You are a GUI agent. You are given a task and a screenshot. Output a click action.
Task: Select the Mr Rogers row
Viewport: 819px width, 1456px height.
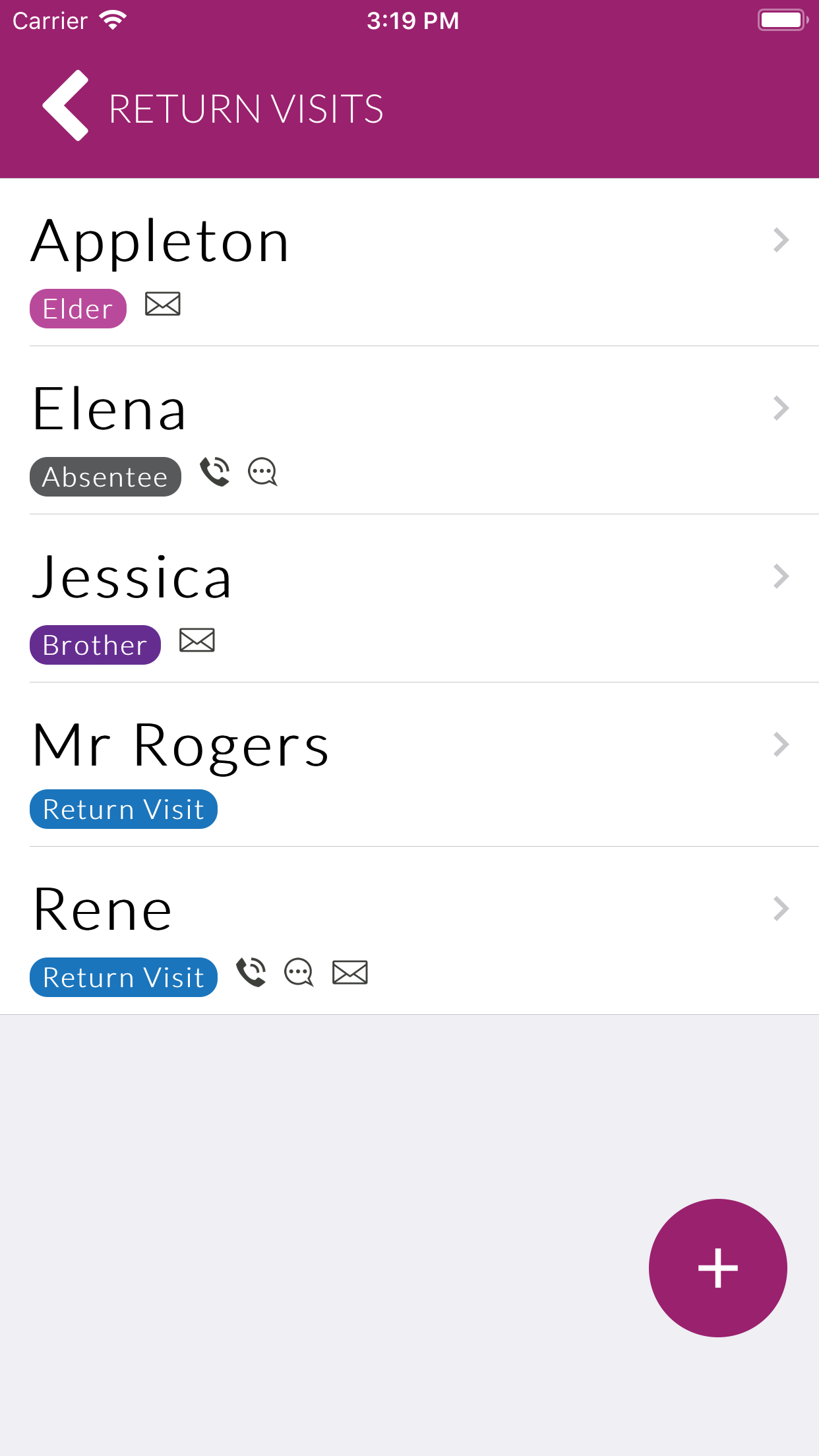click(409, 765)
